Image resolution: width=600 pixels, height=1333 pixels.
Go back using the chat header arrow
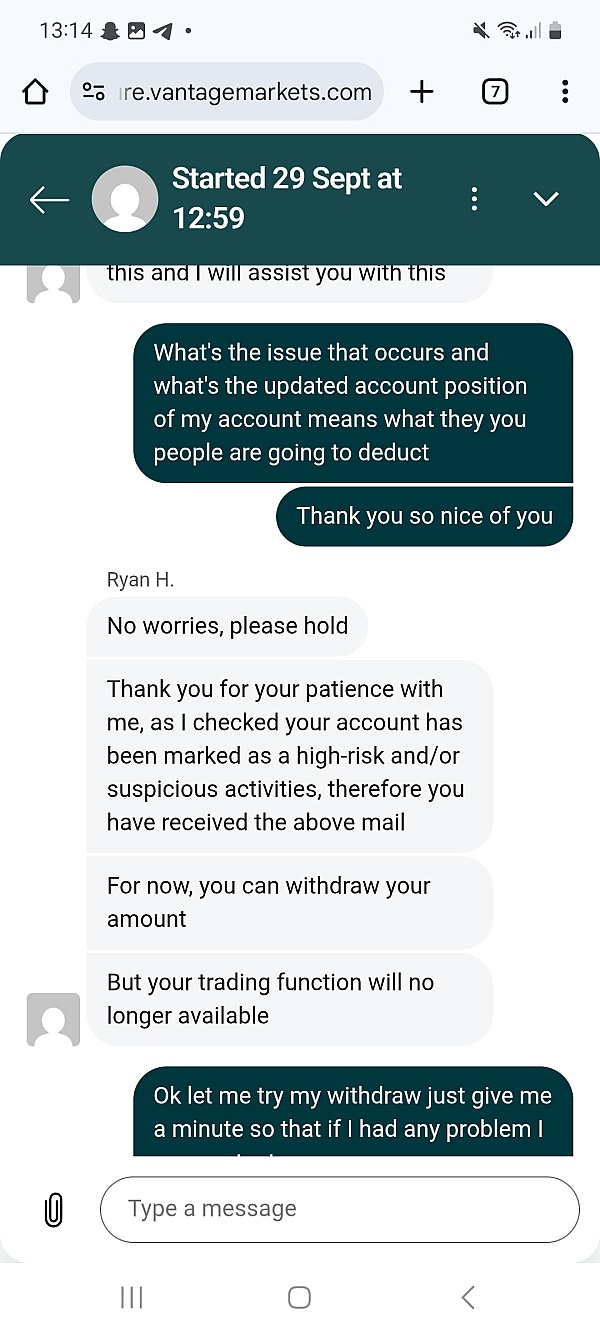(49, 199)
